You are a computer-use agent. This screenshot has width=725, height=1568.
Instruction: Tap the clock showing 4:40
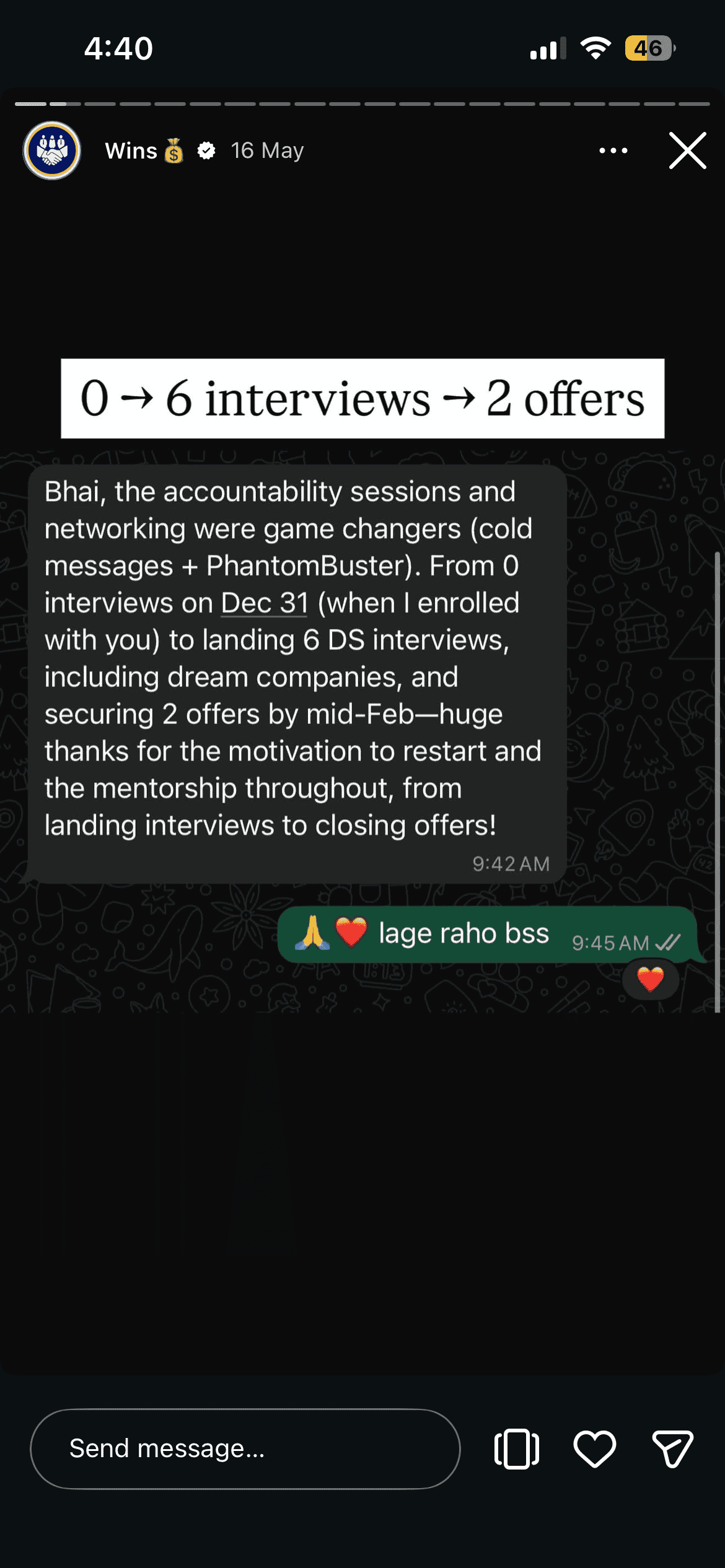118,48
